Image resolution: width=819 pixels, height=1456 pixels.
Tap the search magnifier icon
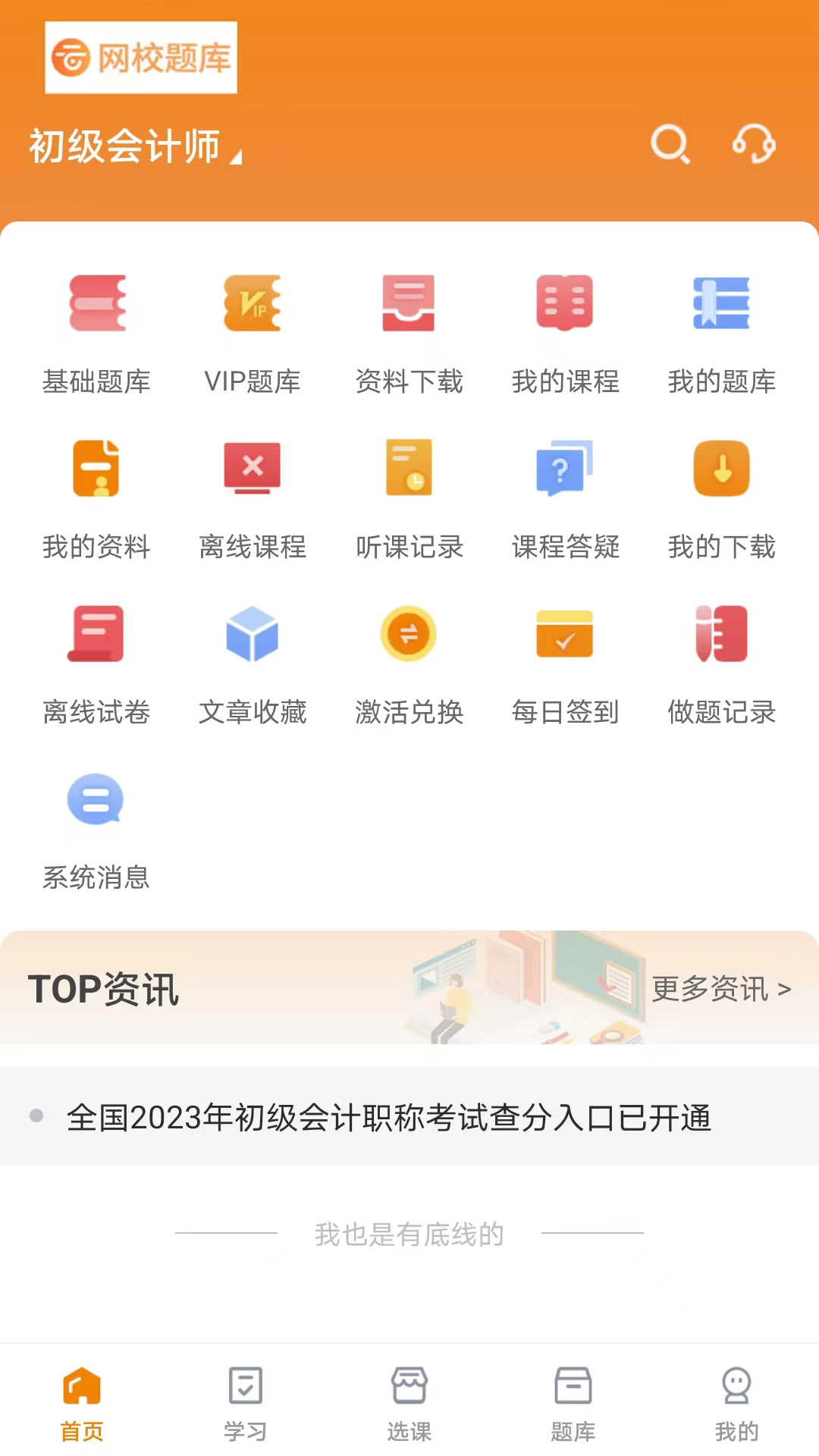click(670, 144)
